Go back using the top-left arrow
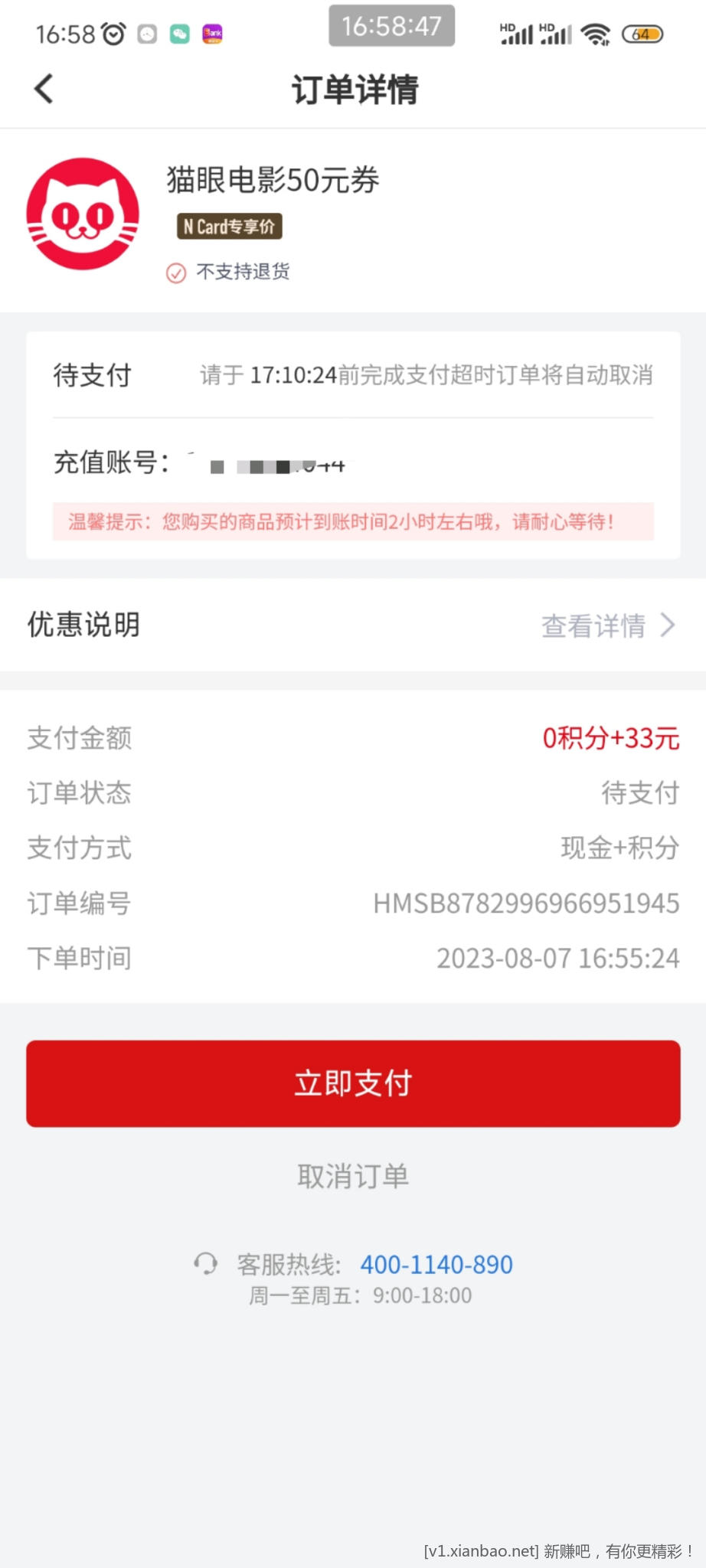Viewport: 706px width, 1568px height. (44, 89)
